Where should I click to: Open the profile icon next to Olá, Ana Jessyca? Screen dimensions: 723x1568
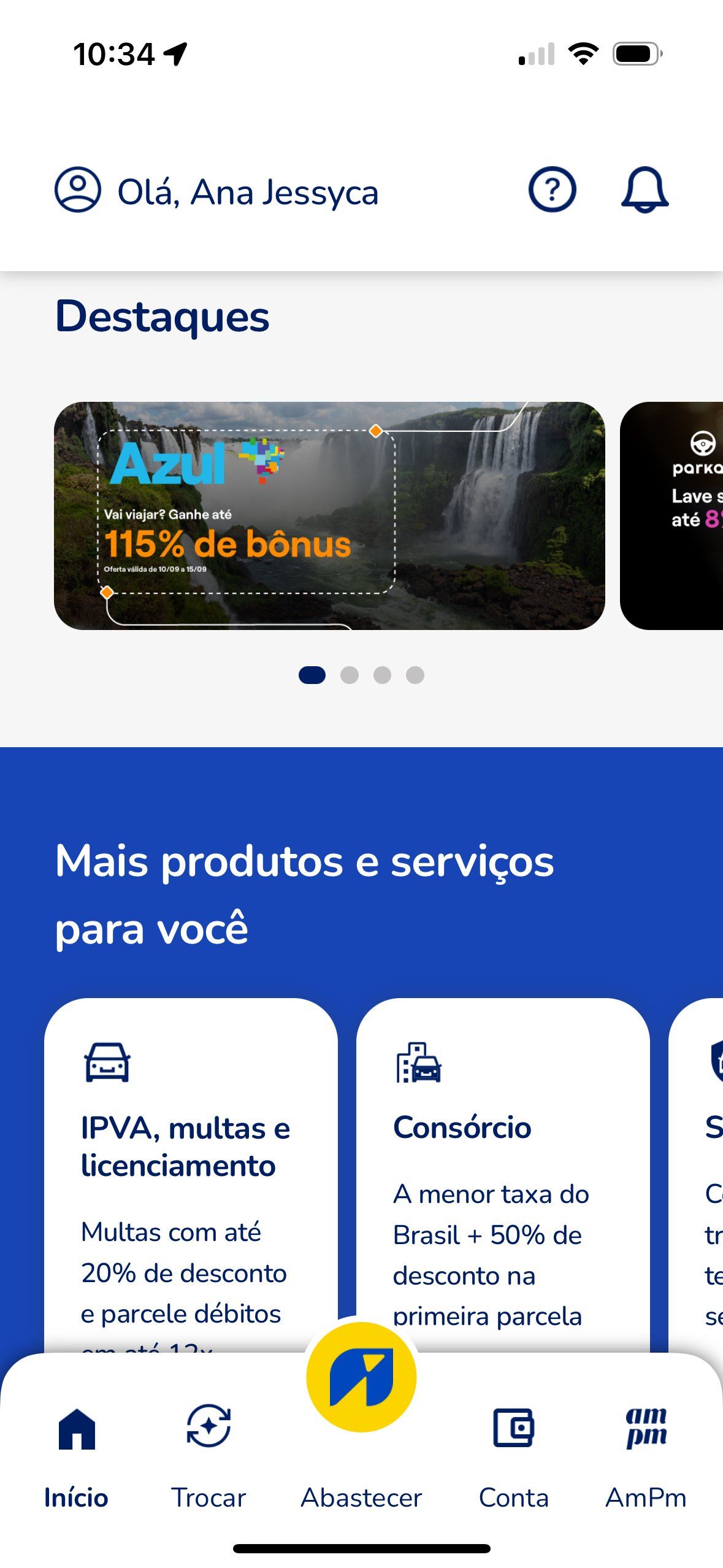(78, 190)
